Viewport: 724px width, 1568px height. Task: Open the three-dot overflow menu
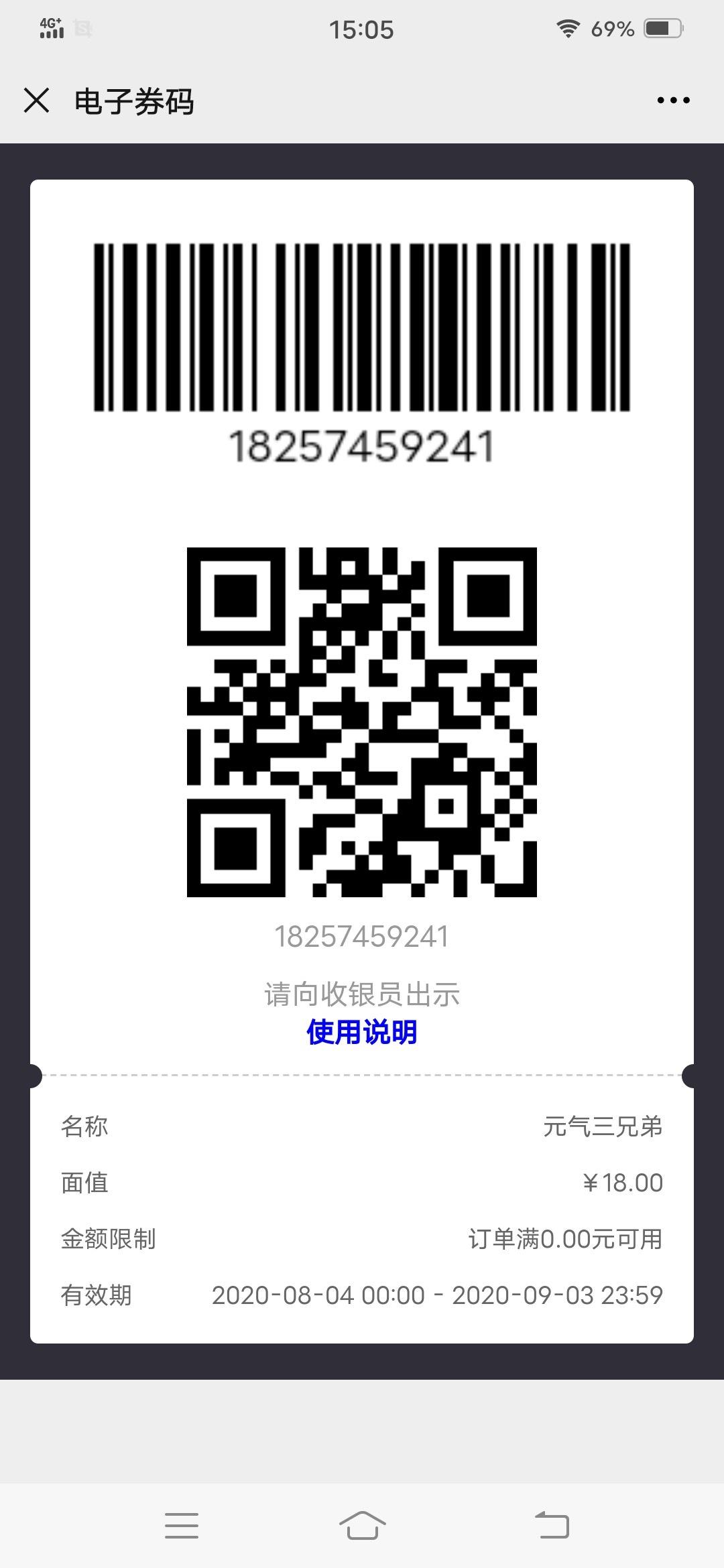click(673, 101)
